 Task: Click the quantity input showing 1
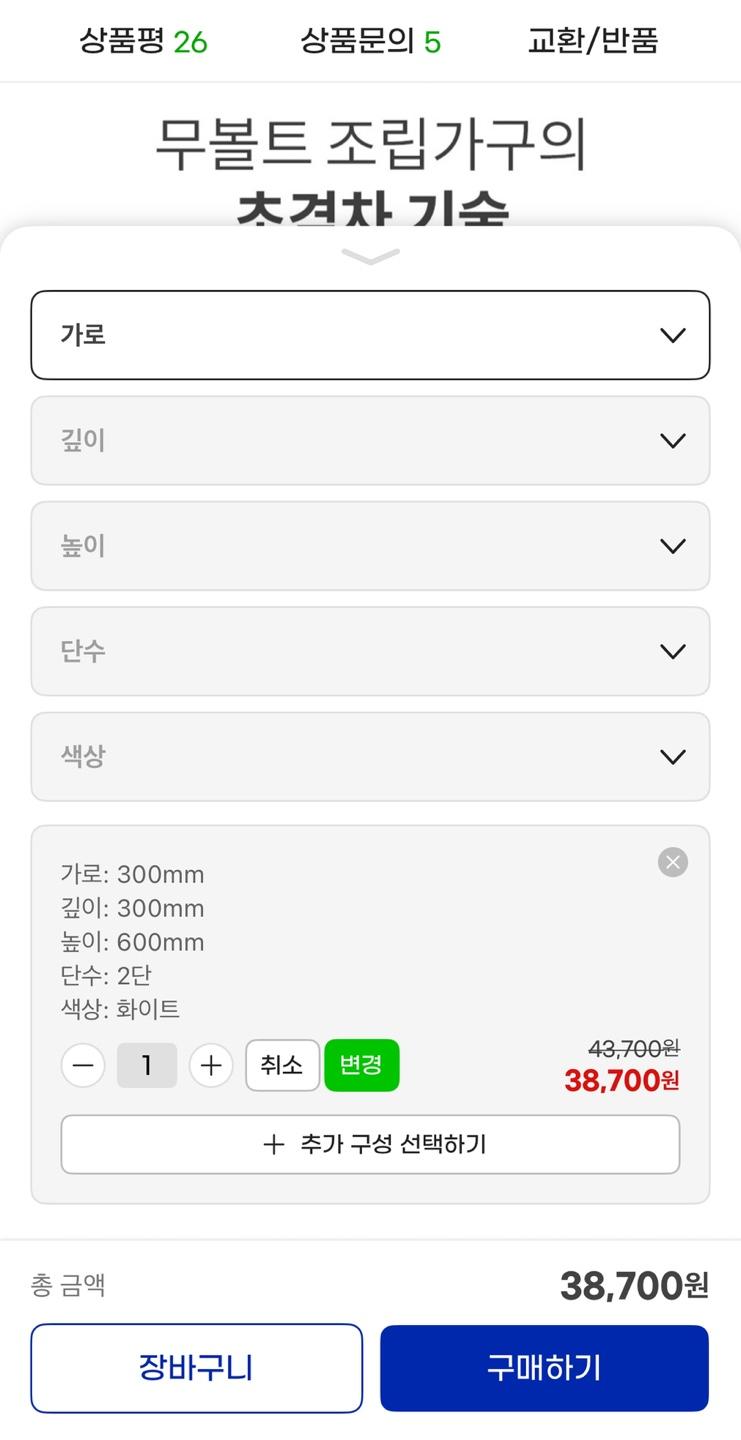pos(147,1065)
